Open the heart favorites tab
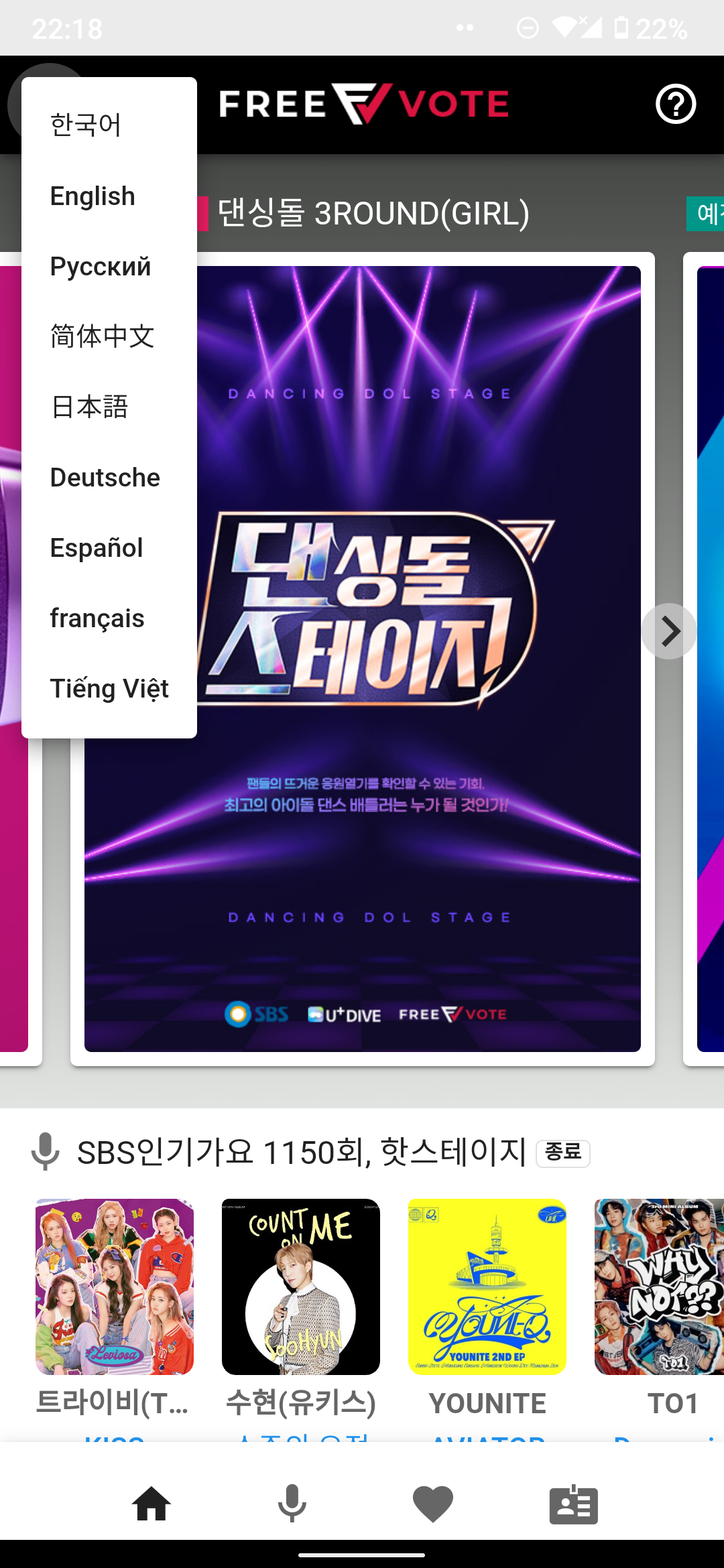Image resolution: width=724 pixels, height=1568 pixels. (433, 1504)
